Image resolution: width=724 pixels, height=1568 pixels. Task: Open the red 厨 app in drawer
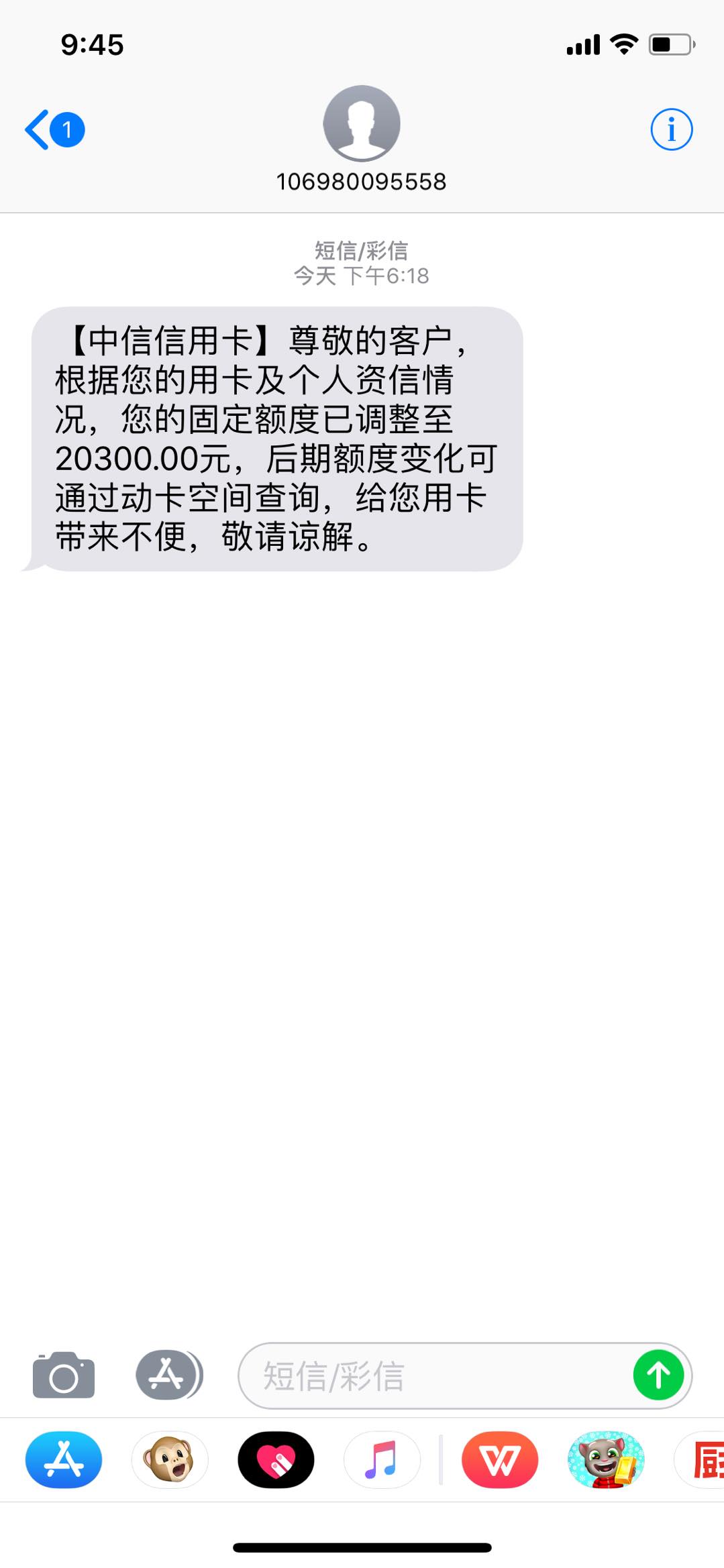coord(699,1459)
